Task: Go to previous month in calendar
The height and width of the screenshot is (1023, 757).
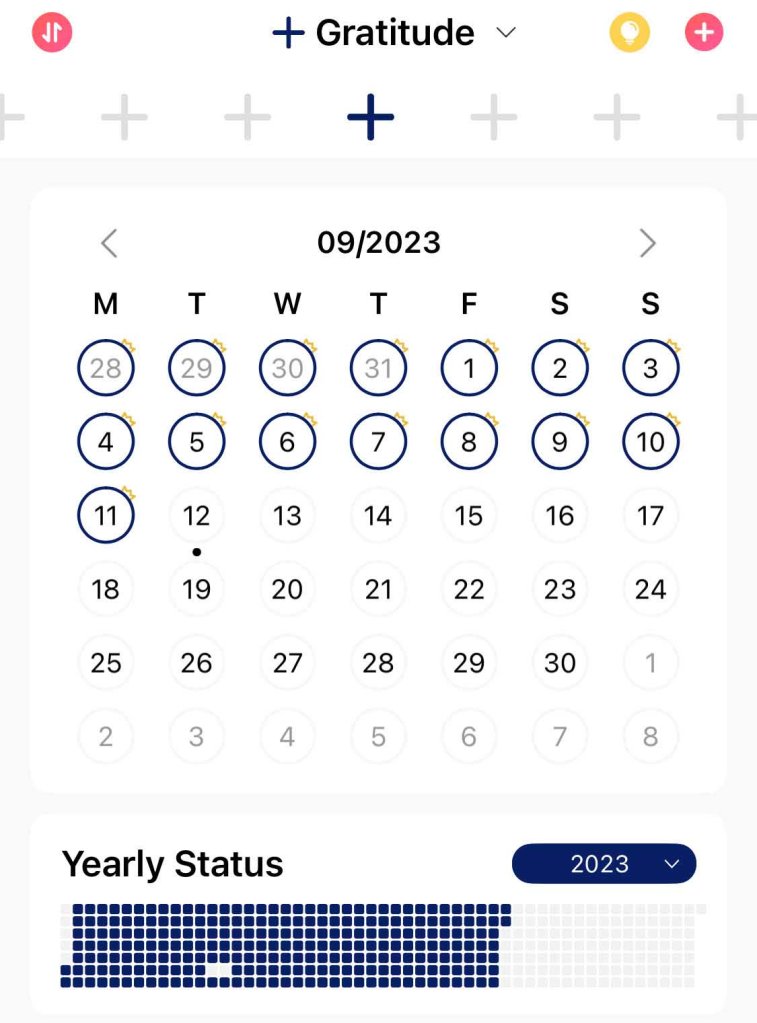Action: (x=109, y=243)
